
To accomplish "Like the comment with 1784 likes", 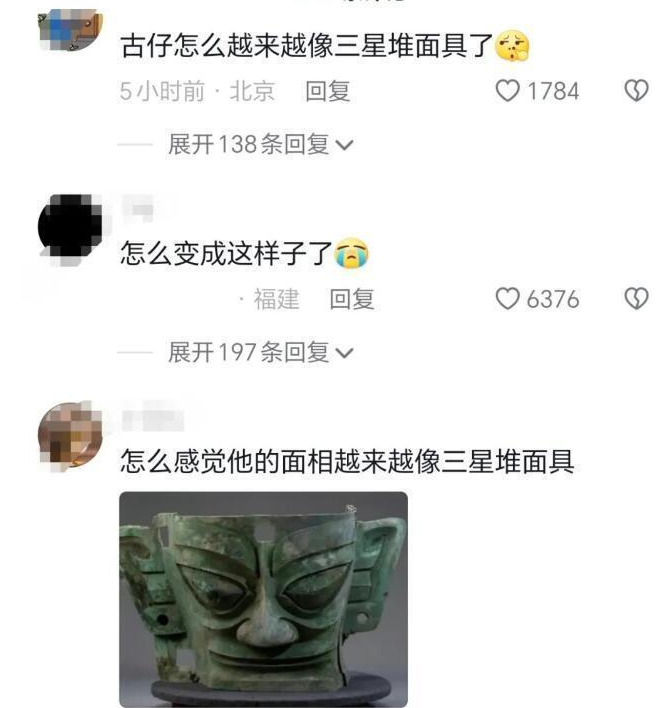I will click(509, 92).
